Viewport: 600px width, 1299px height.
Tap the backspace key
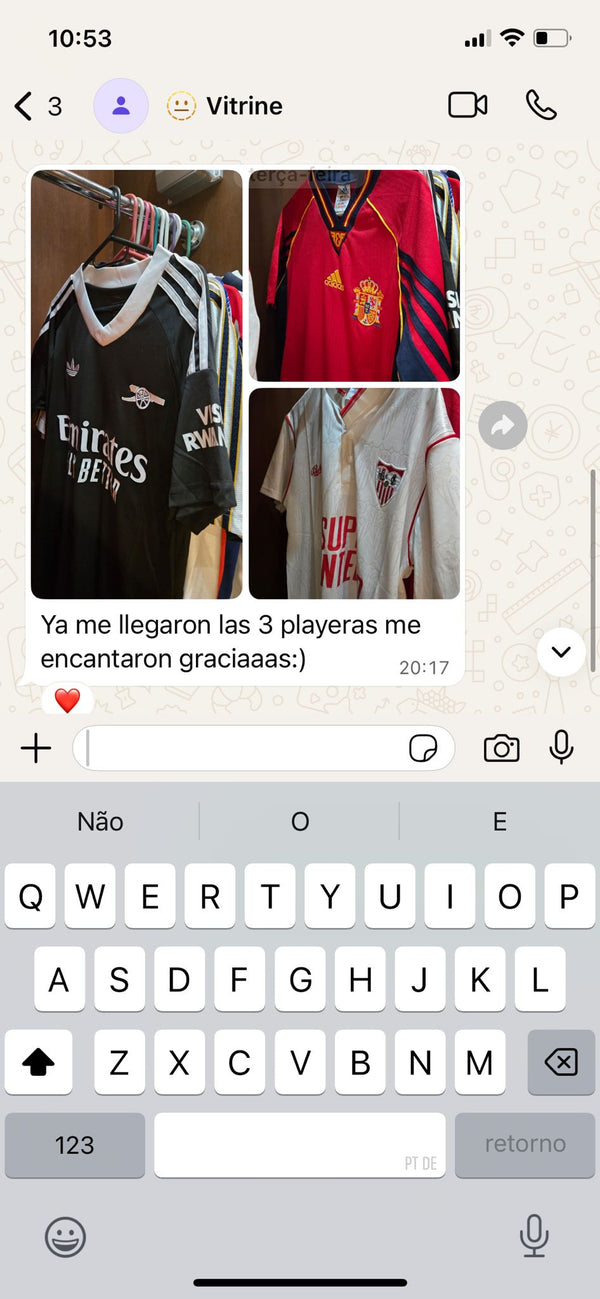[x=562, y=1062]
